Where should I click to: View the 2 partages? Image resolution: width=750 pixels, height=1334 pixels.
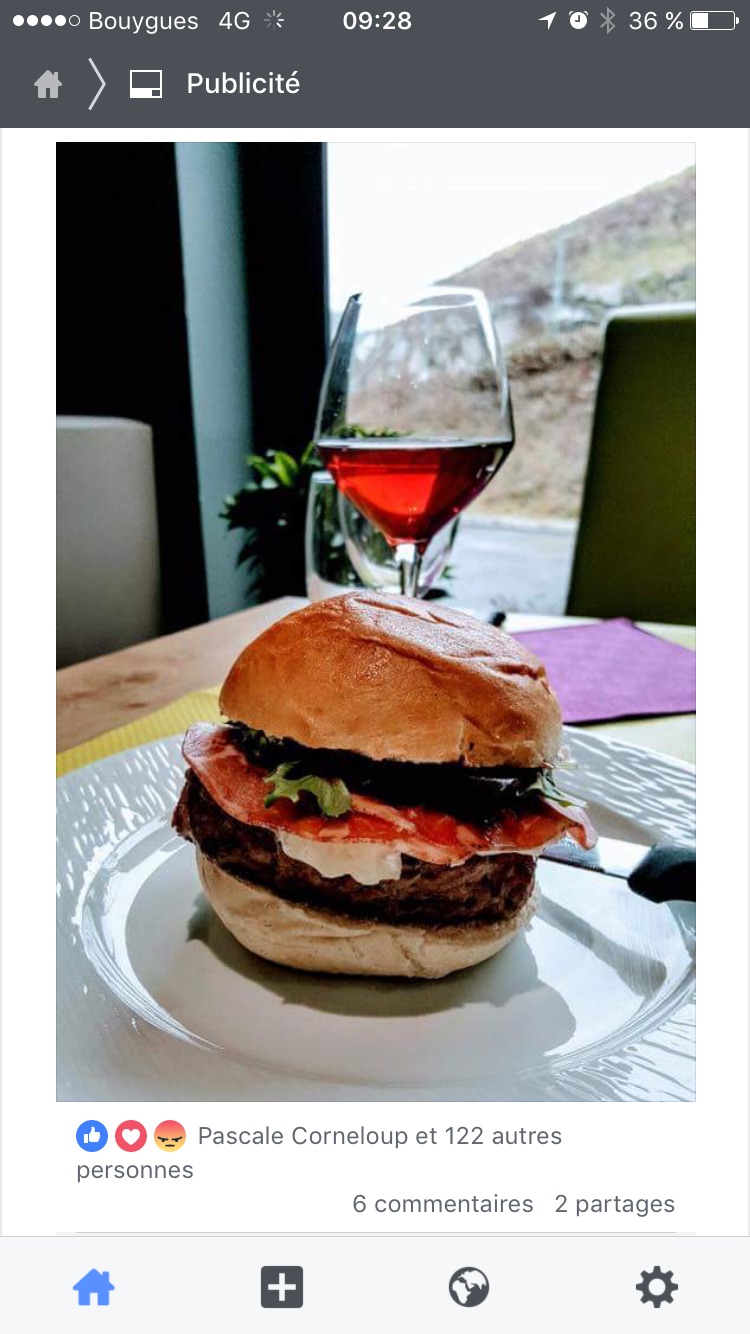click(x=614, y=1204)
